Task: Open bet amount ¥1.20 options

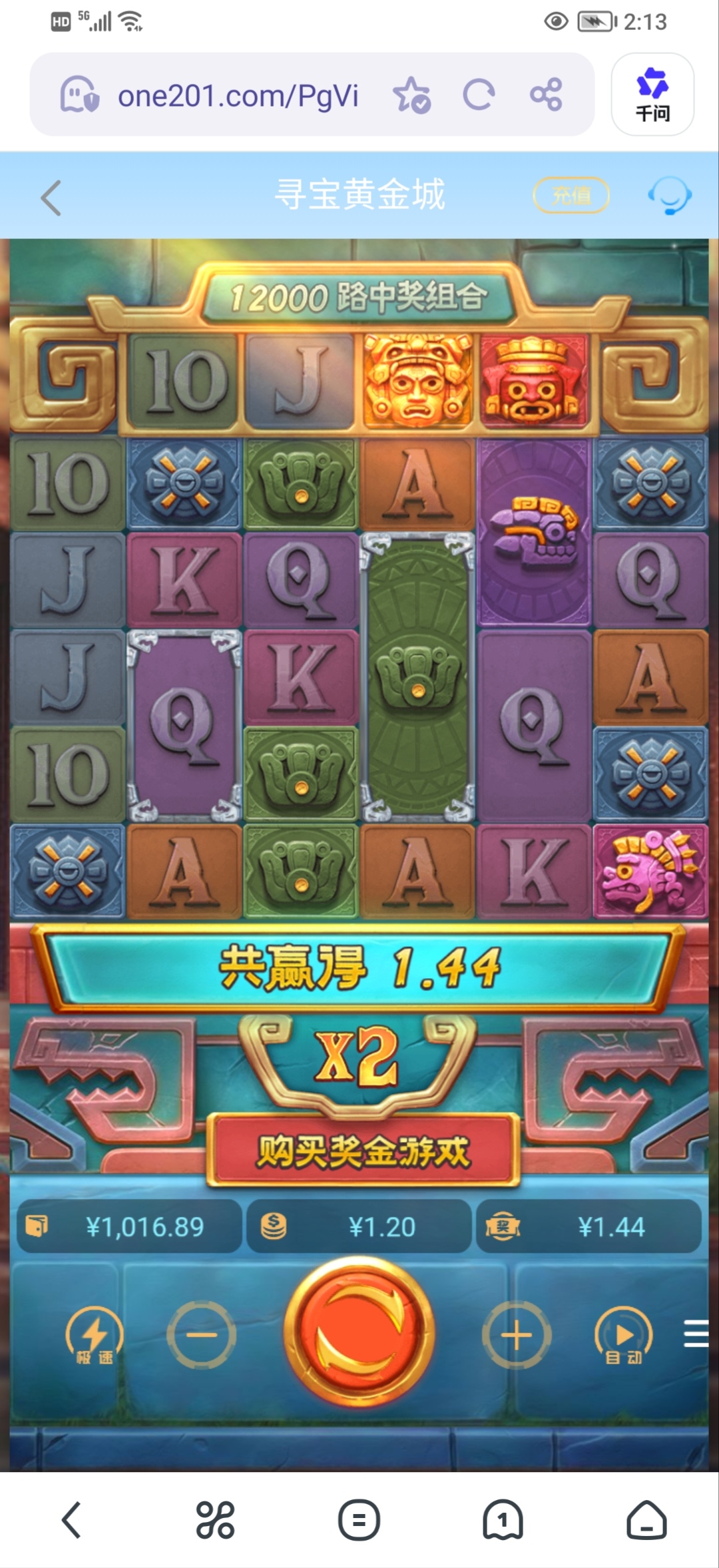Action: click(x=359, y=1226)
